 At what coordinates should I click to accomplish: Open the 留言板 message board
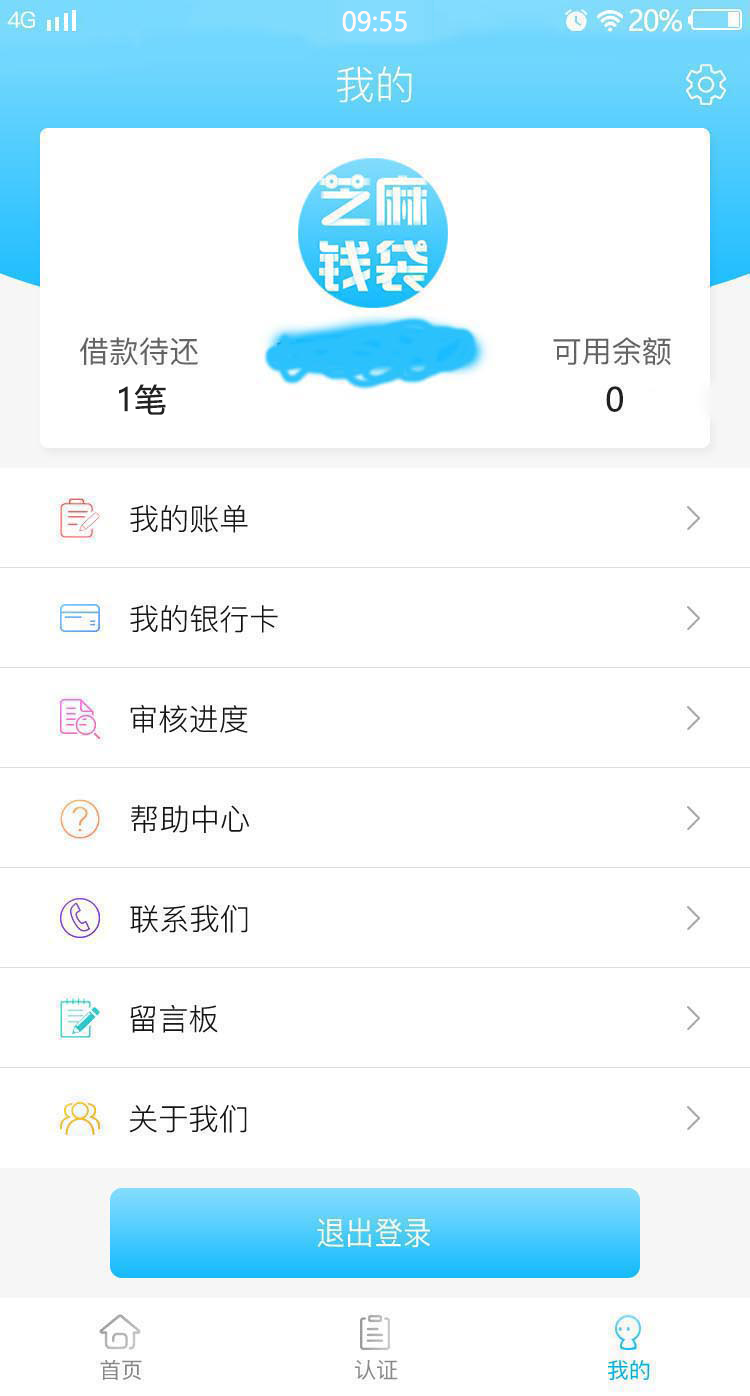(375, 1018)
